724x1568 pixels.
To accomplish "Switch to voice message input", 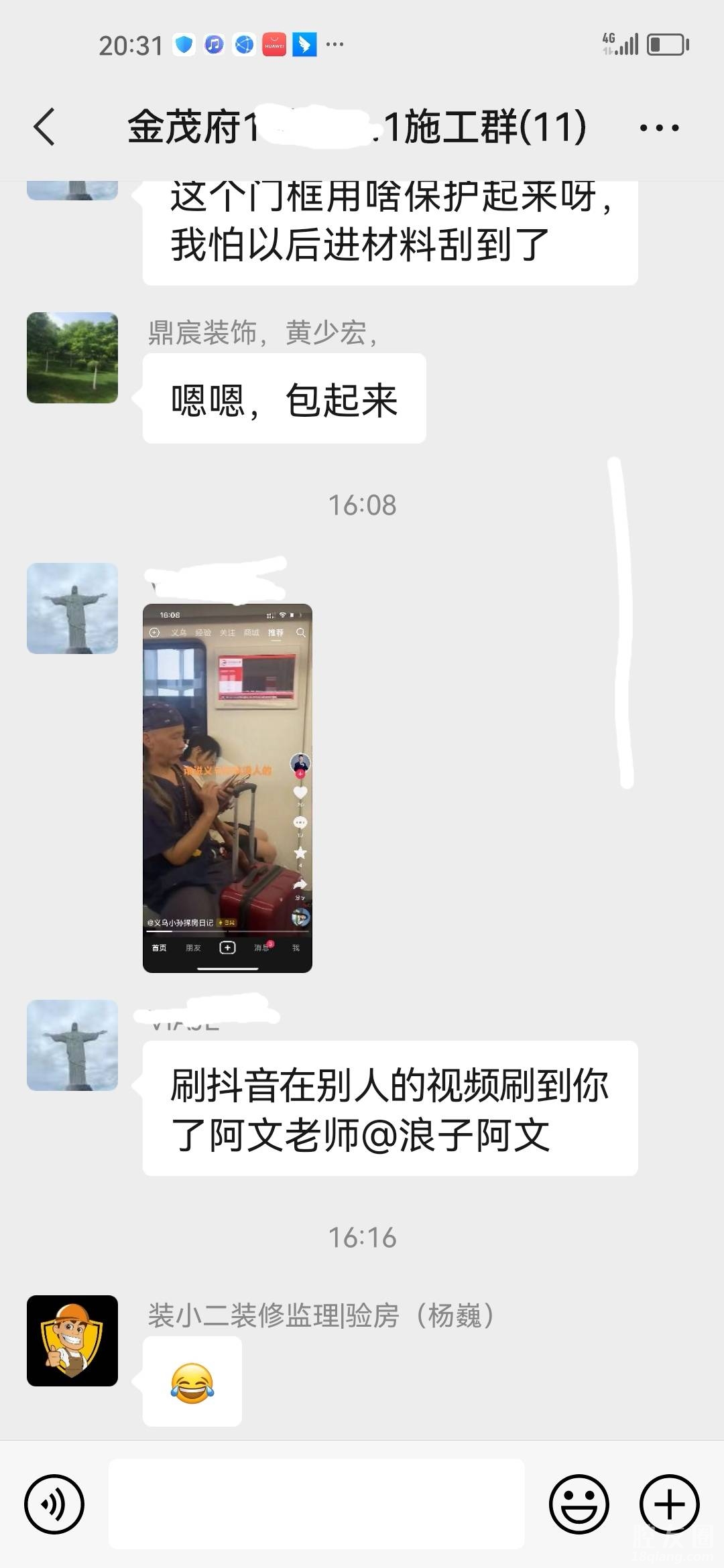I will [x=54, y=1504].
